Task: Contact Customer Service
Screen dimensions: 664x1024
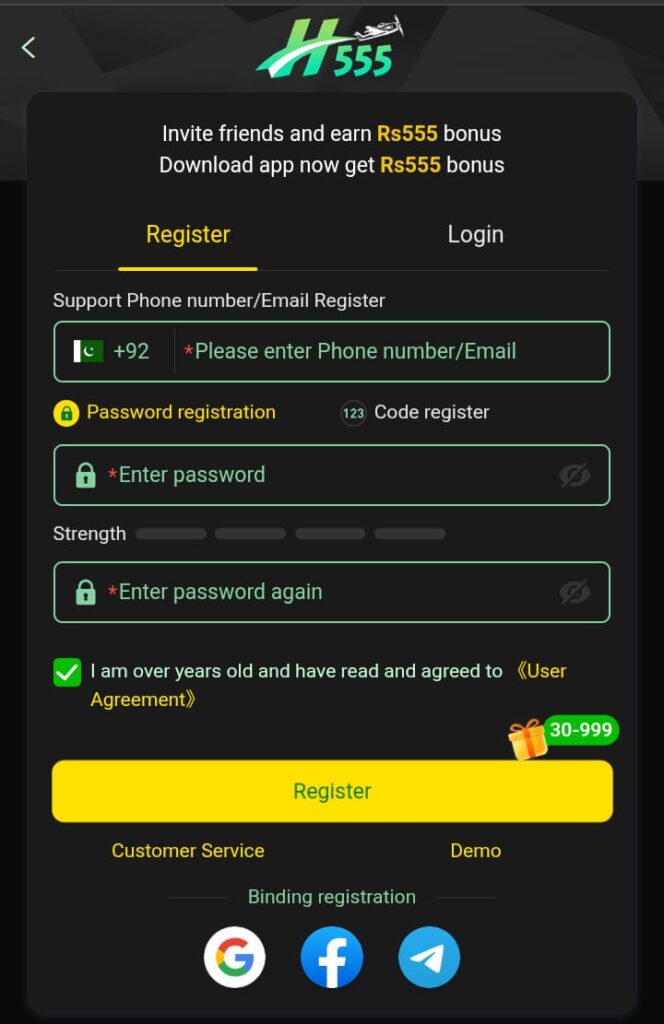Action: coord(188,851)
